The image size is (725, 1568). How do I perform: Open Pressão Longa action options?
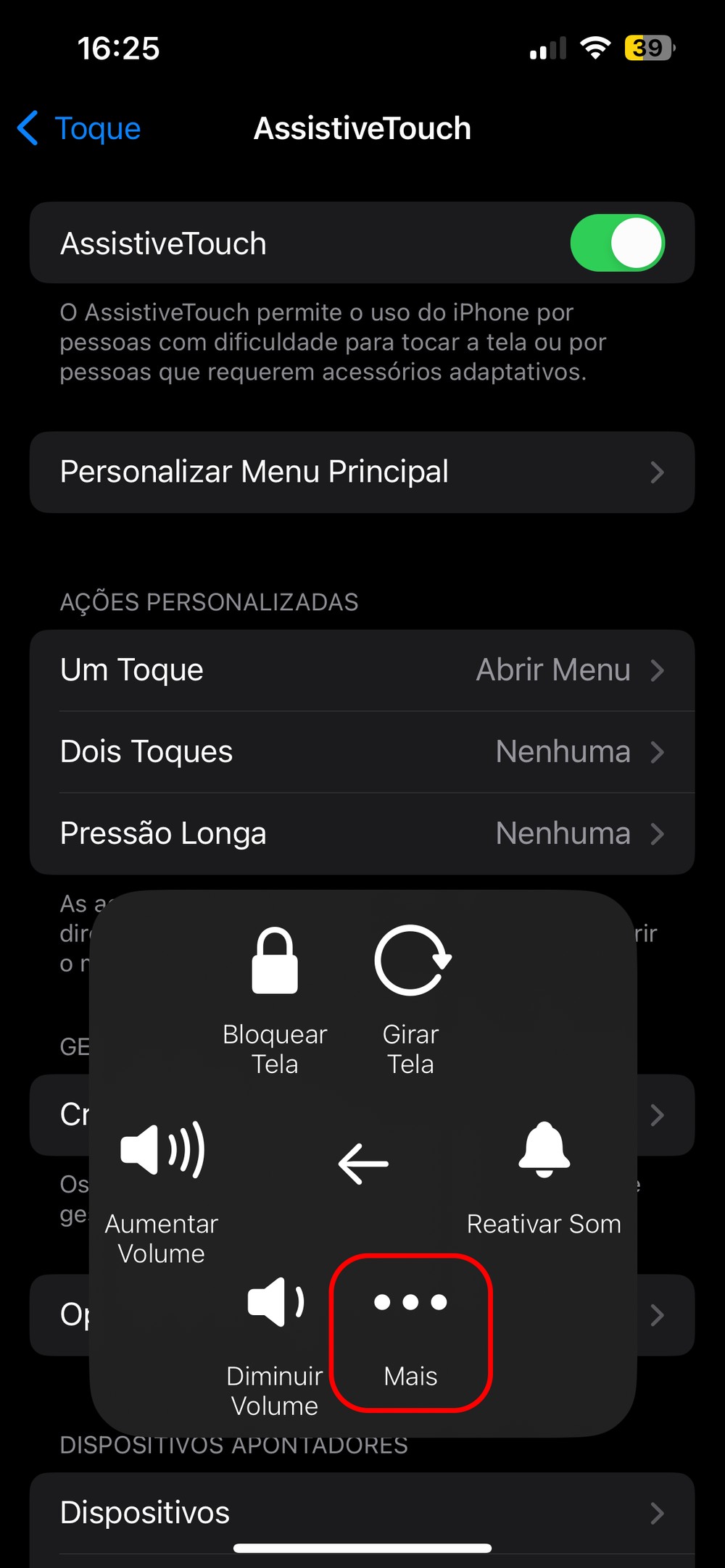(362, 833)
